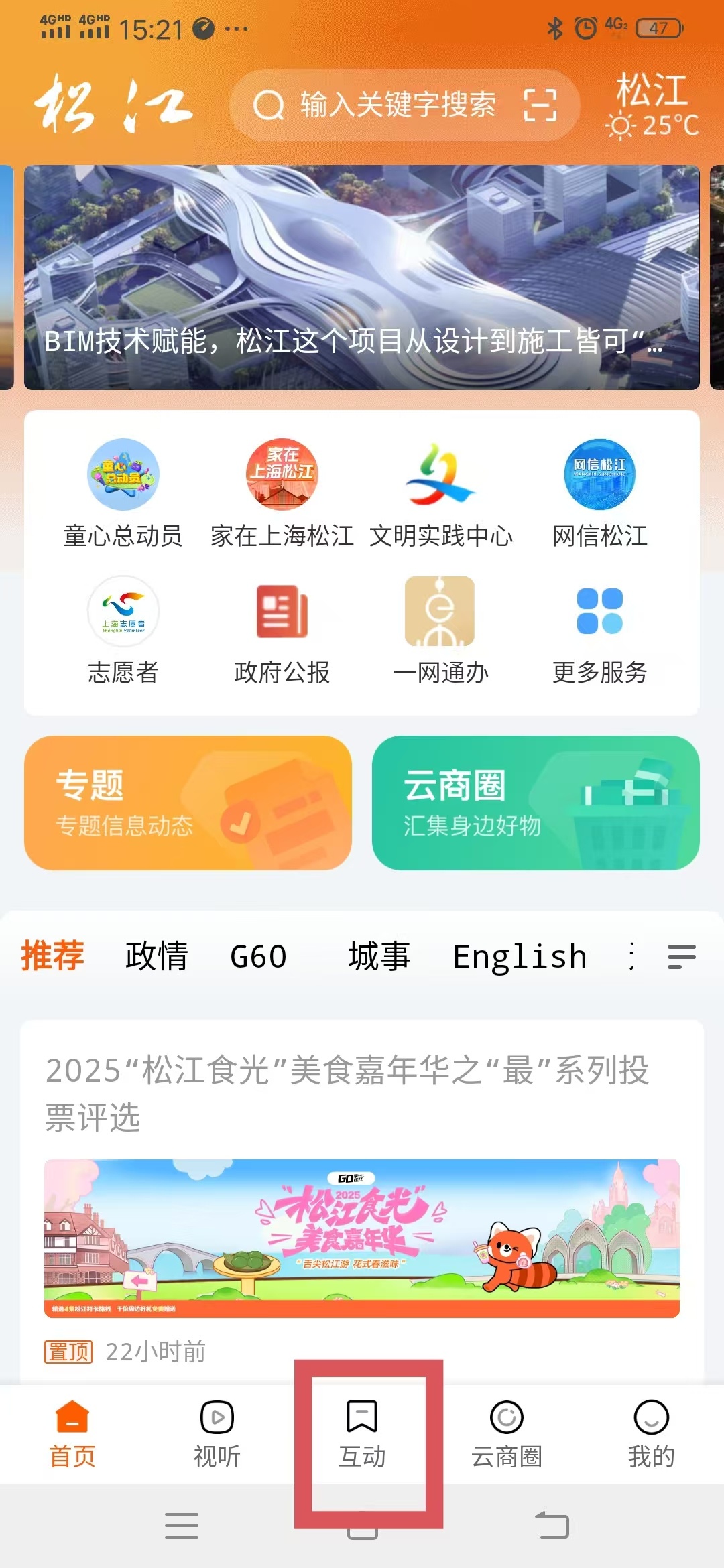Switch to the 政情 tab
This screenshot has height=1568, width=724.
[x=157, y=956]
